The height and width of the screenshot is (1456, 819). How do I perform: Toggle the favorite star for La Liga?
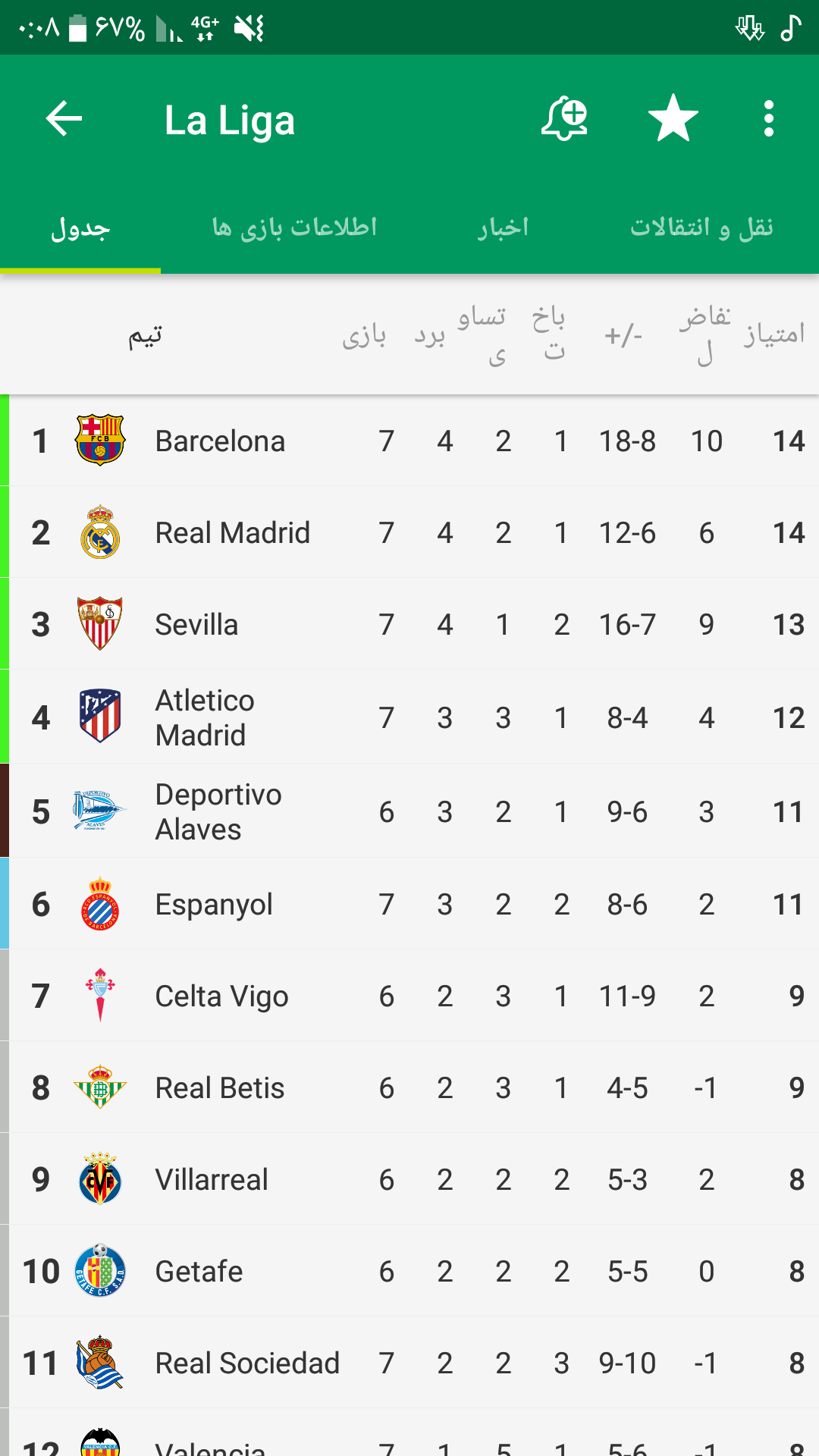click(673, 119)
